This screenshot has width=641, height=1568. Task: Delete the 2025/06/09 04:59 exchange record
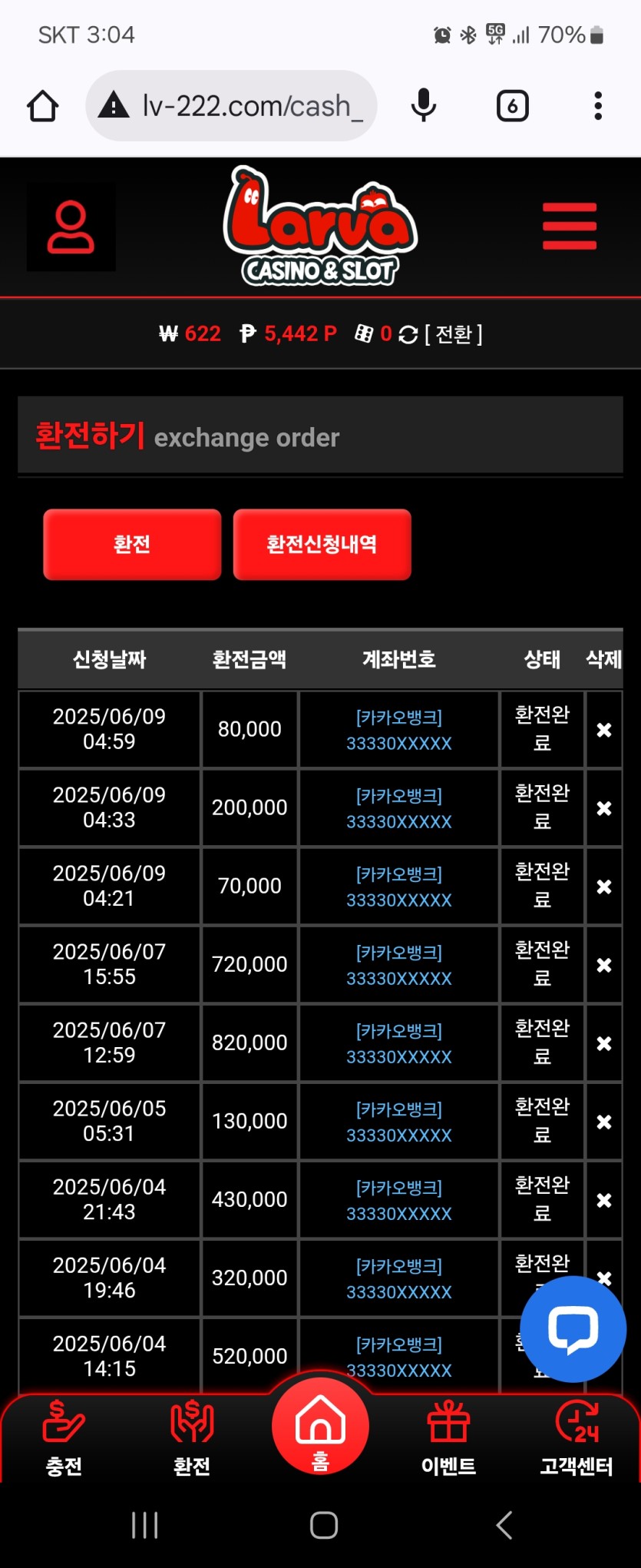coord(604,730)
